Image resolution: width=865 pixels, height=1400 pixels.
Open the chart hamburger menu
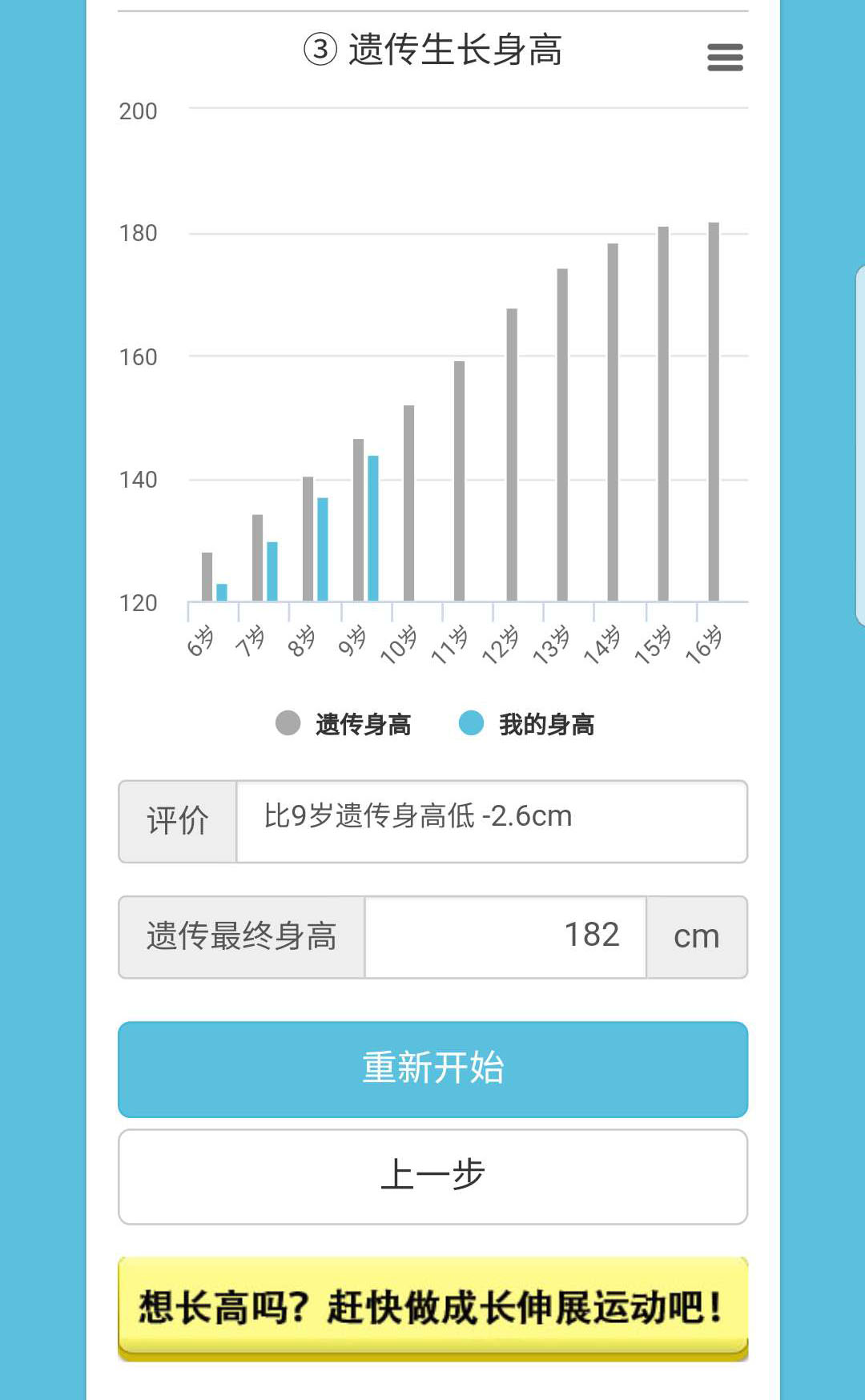click(725, 57)
